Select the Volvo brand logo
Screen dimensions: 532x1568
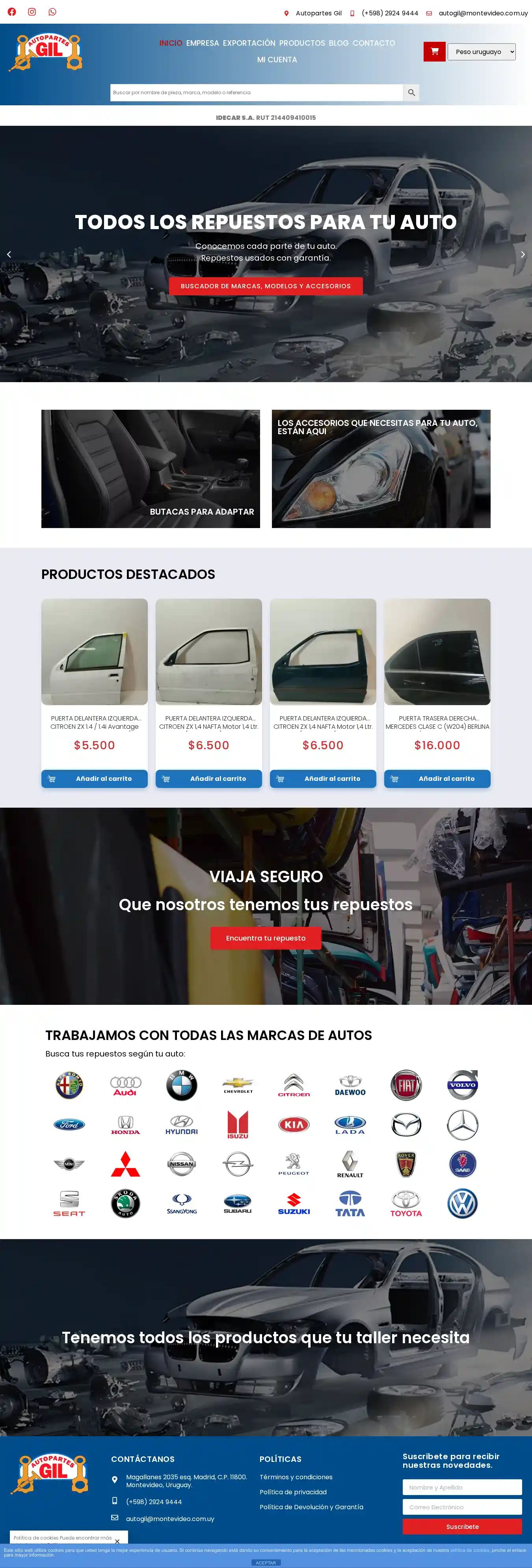coord(462,1085)
